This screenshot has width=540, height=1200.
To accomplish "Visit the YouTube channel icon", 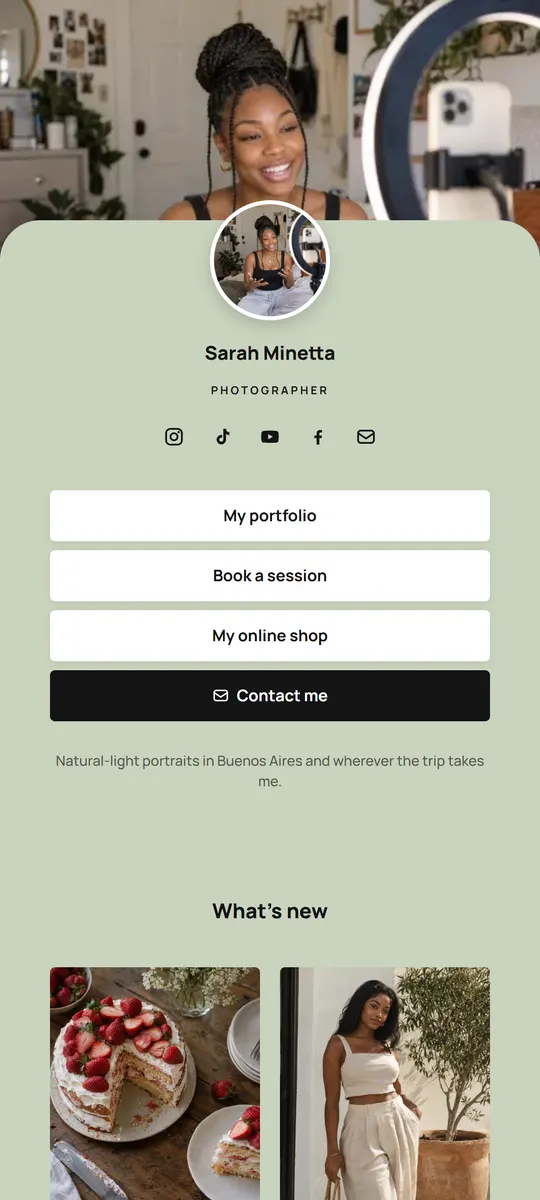I will coord(270,437).
